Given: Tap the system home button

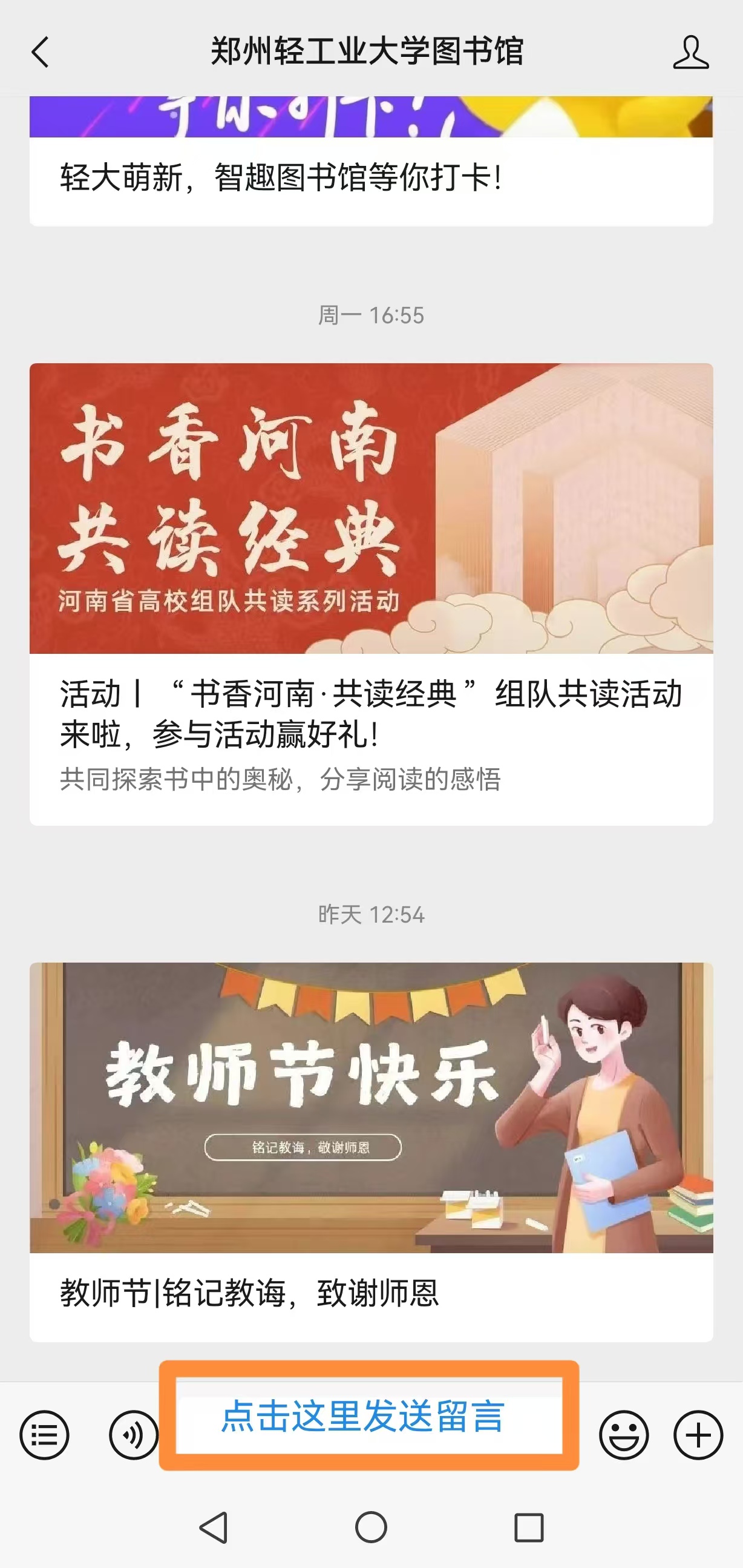Looking at the screenshot, I should (x=371, y=1527).
